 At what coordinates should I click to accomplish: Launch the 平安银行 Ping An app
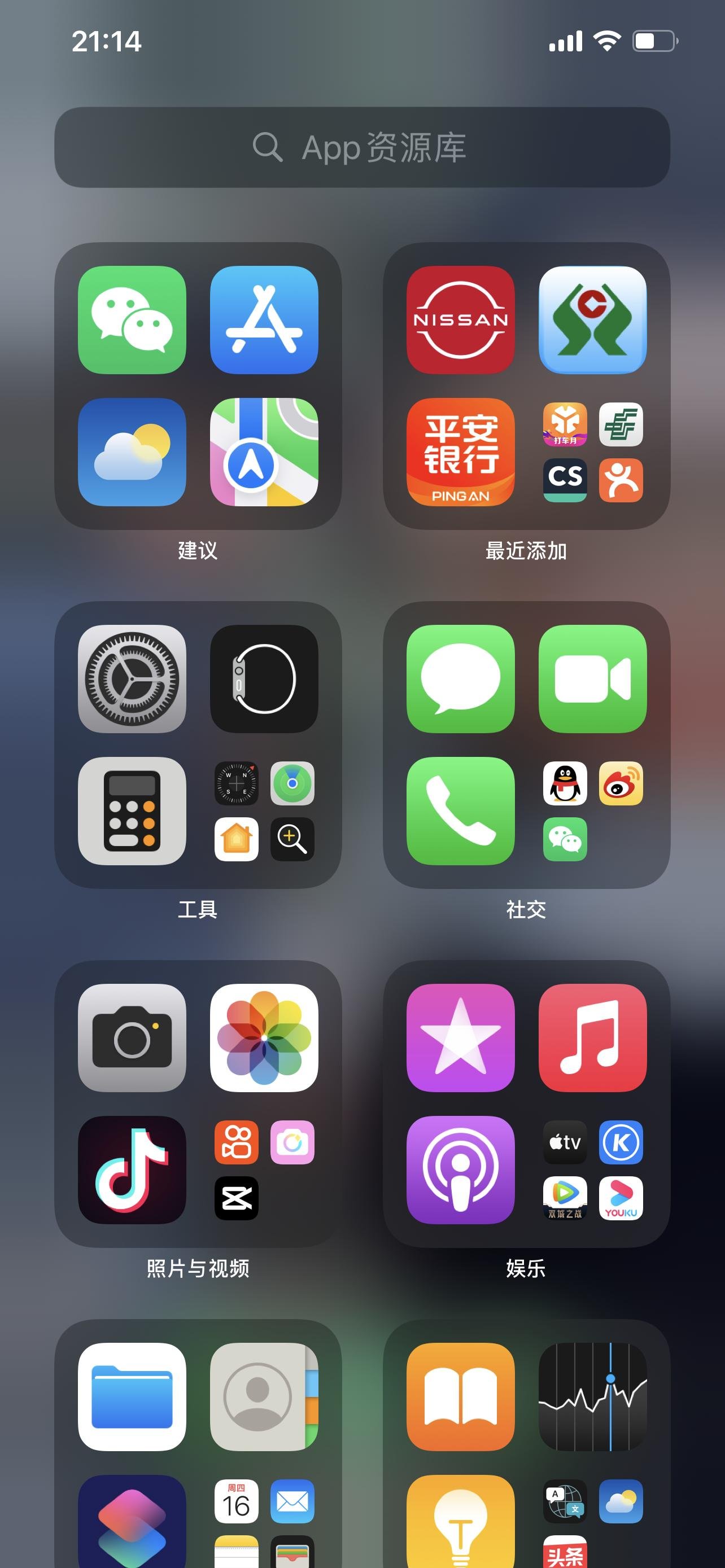461,452
